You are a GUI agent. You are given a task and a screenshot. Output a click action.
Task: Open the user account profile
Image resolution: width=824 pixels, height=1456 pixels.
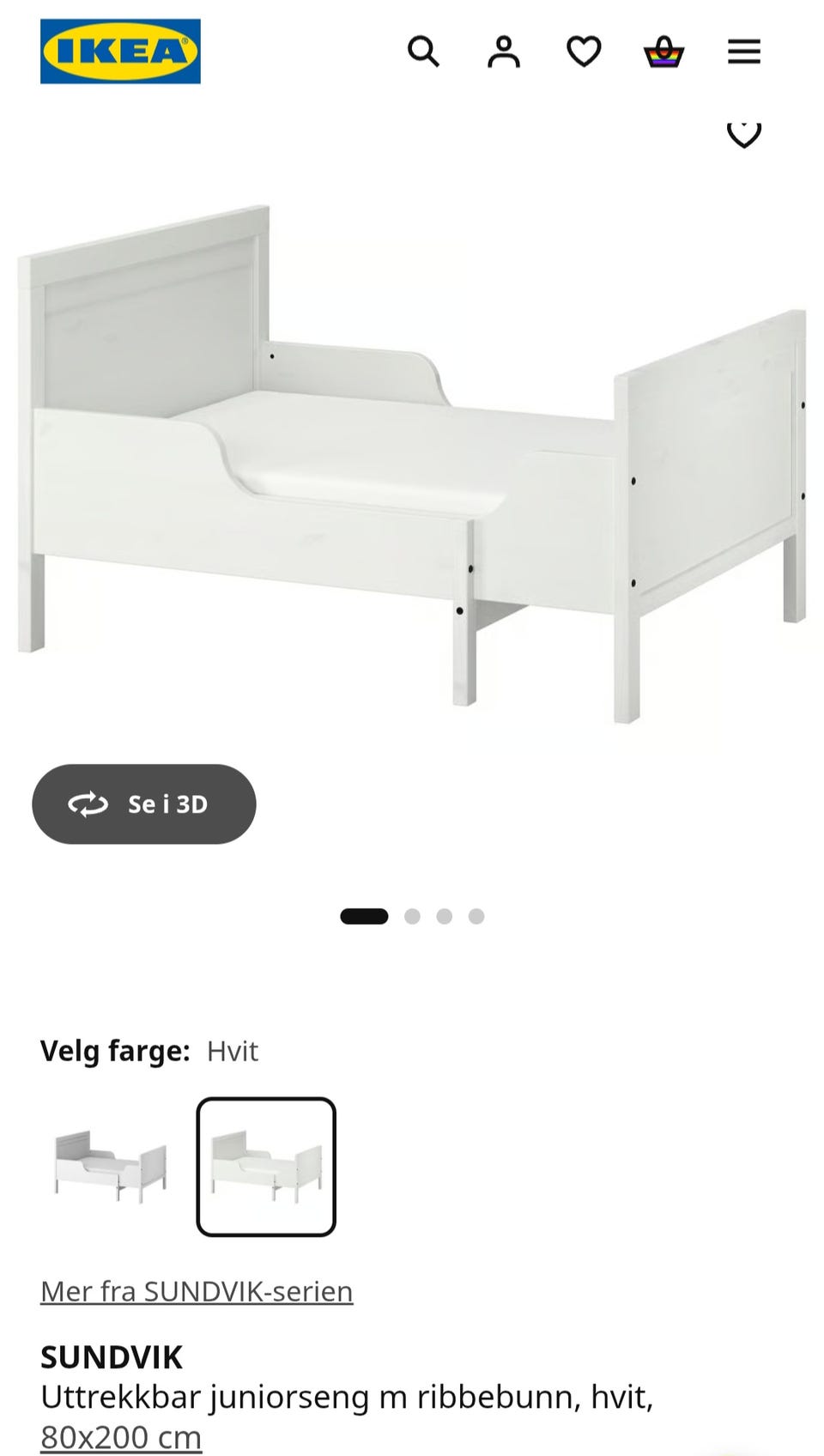click(x=504, y=52)
